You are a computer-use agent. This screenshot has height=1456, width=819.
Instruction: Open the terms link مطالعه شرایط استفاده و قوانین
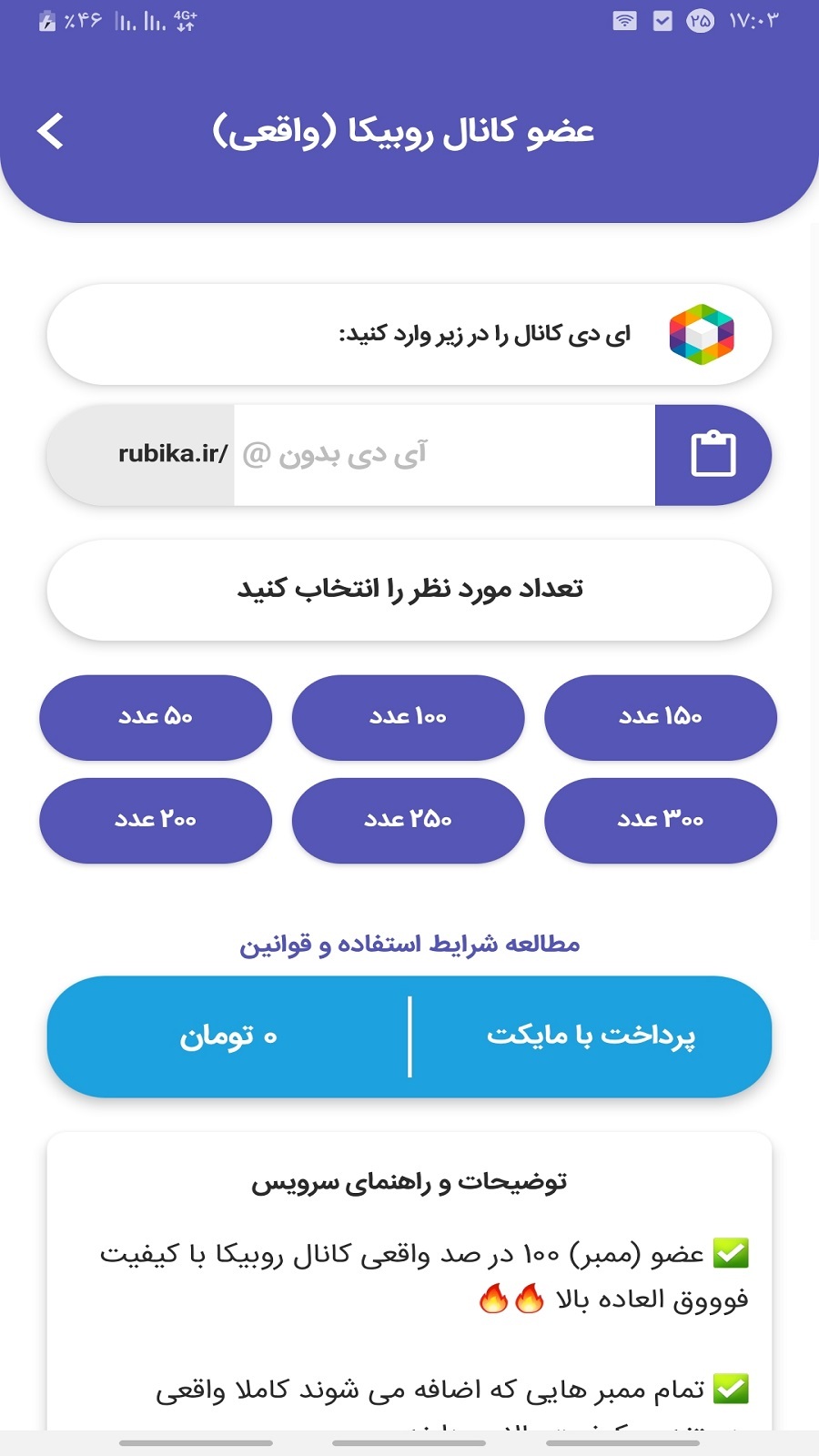click(409, 944)
